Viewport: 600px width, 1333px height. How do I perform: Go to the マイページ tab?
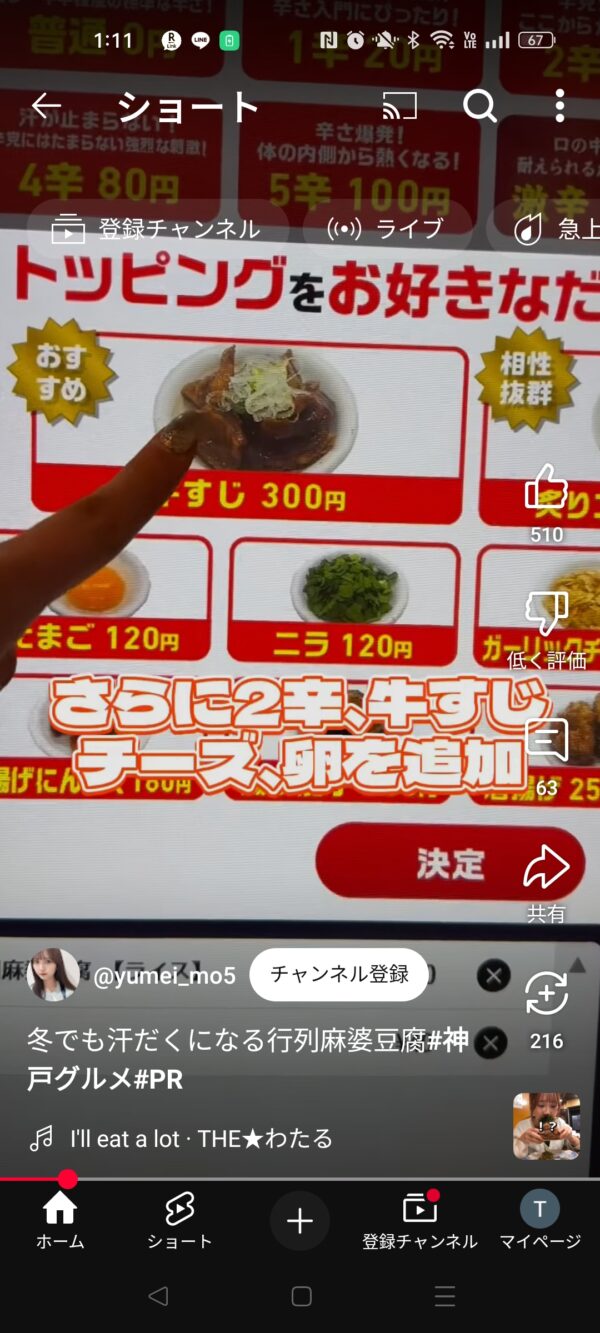tap(540, 1221)
